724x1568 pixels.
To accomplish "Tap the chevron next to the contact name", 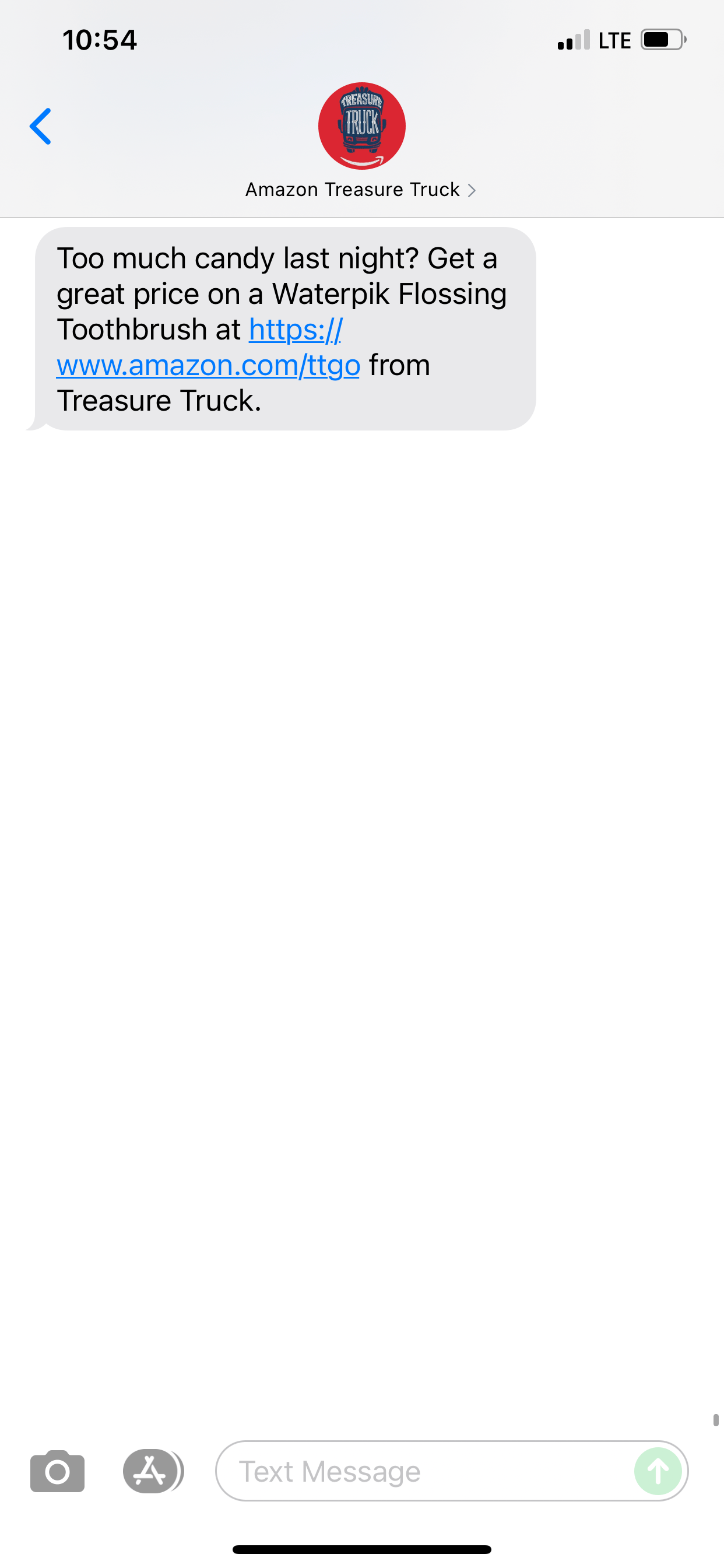I will coord(473,190).
